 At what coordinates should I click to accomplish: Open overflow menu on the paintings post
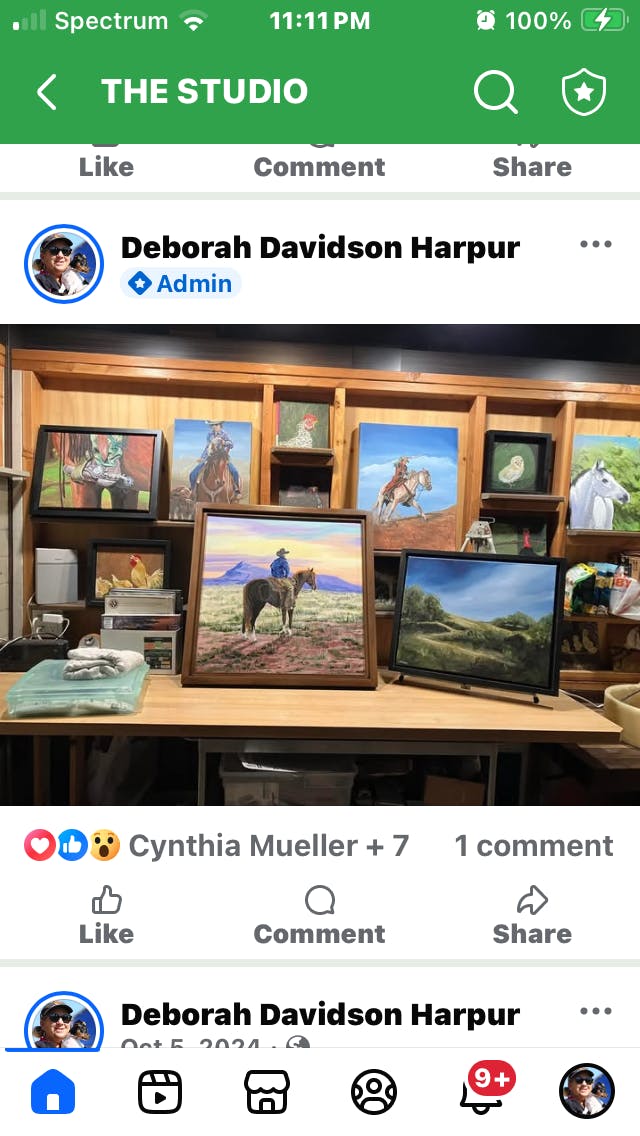point(595,245)
